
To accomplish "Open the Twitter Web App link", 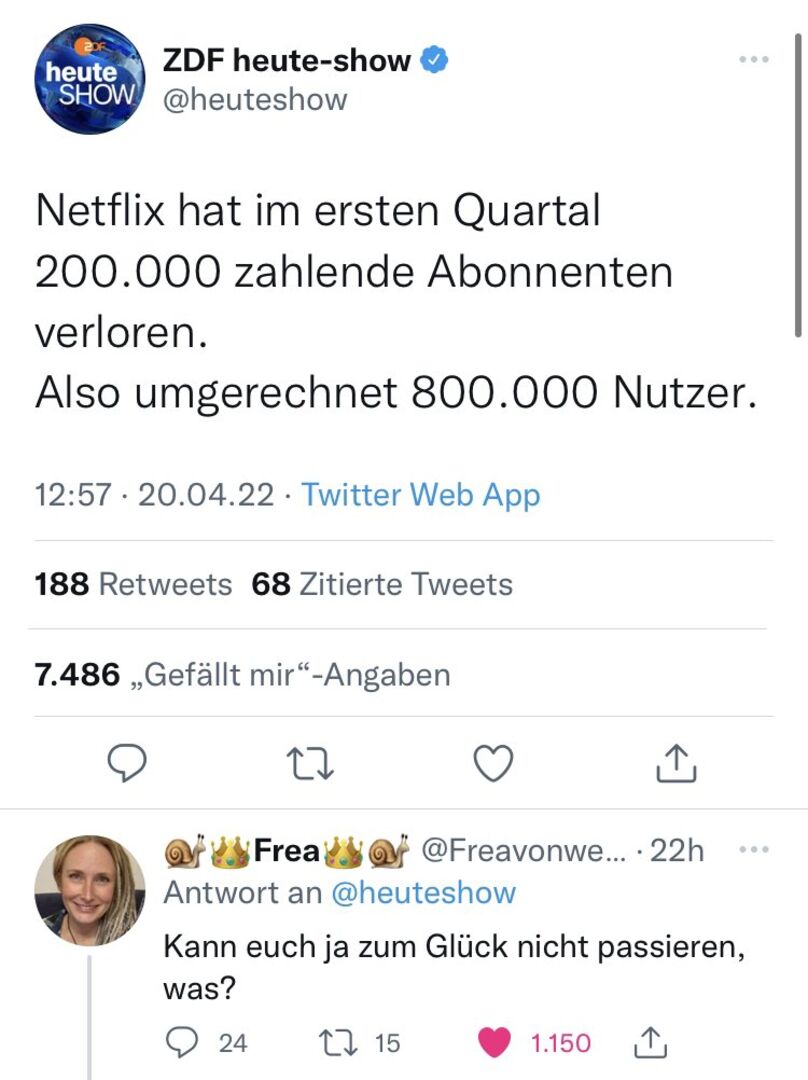I will pos(421,494).
